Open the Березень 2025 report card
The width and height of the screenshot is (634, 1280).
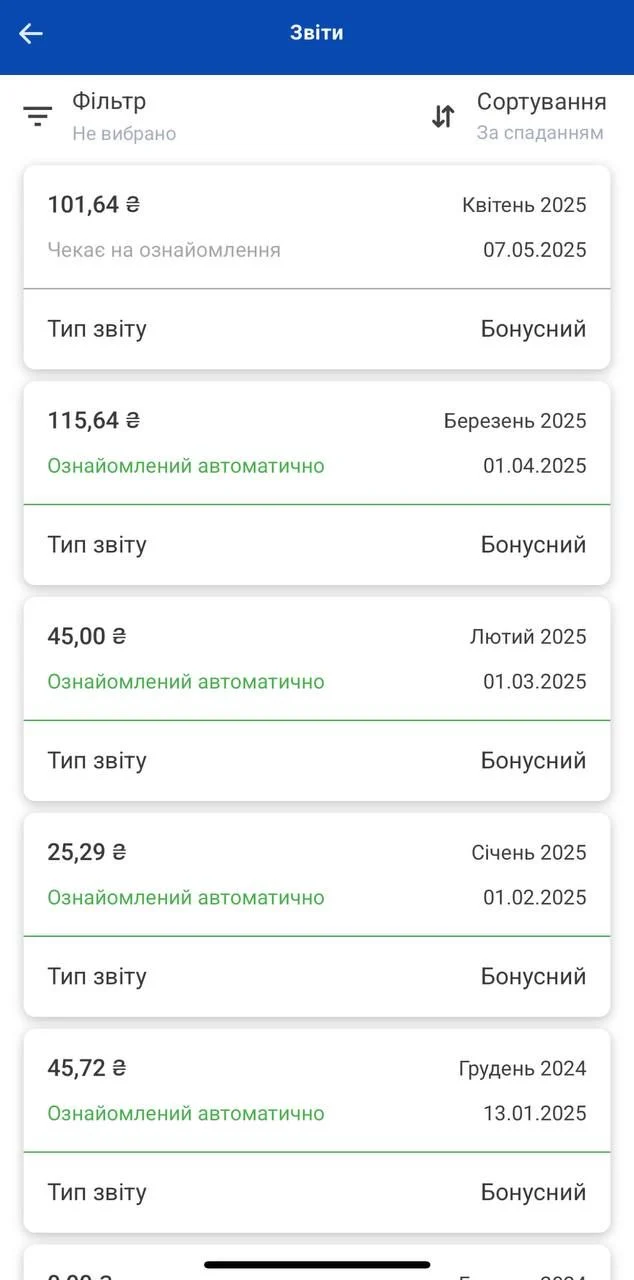[x=317, y=483]
